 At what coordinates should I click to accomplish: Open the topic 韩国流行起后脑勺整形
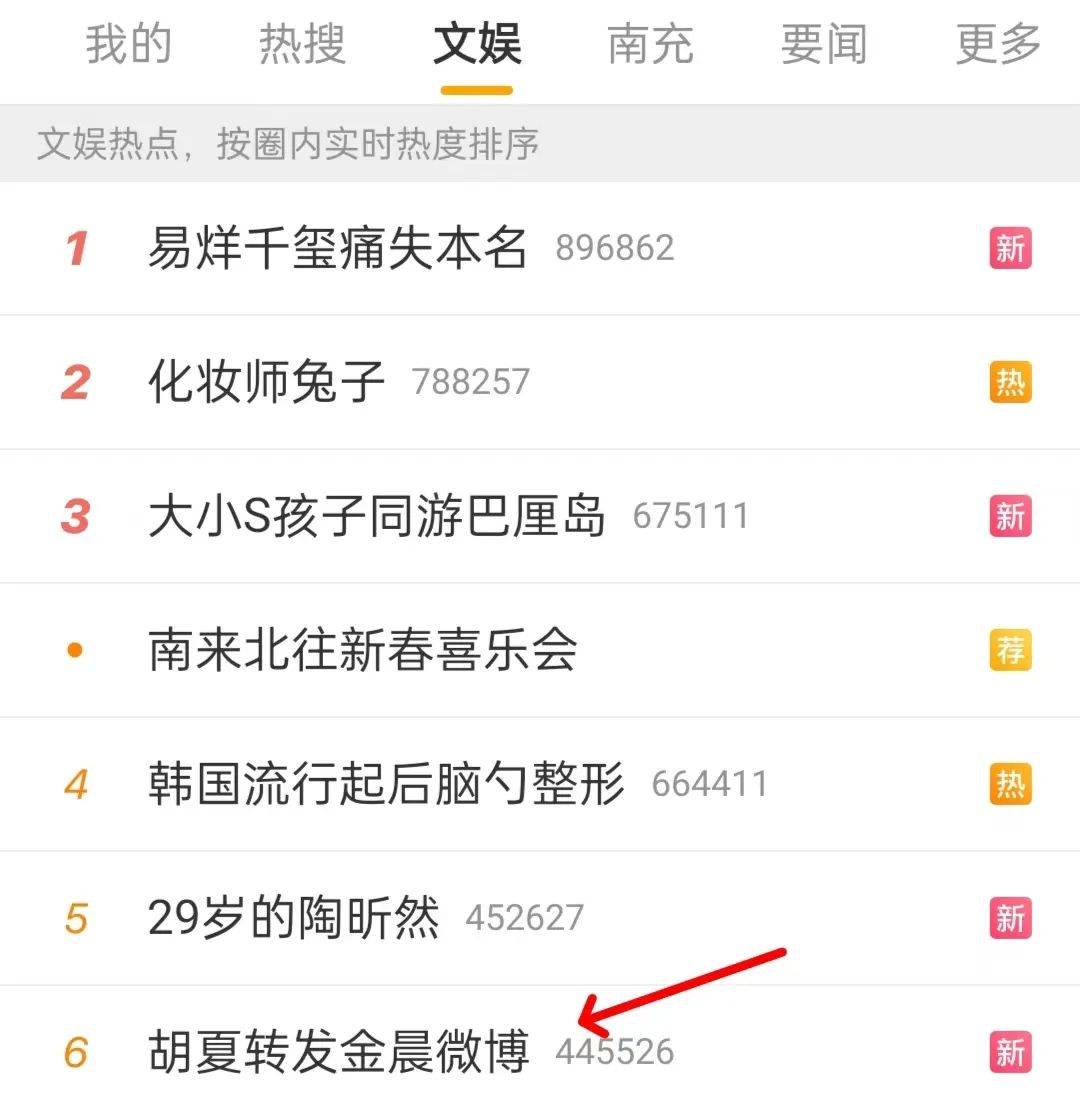point(386,784)
